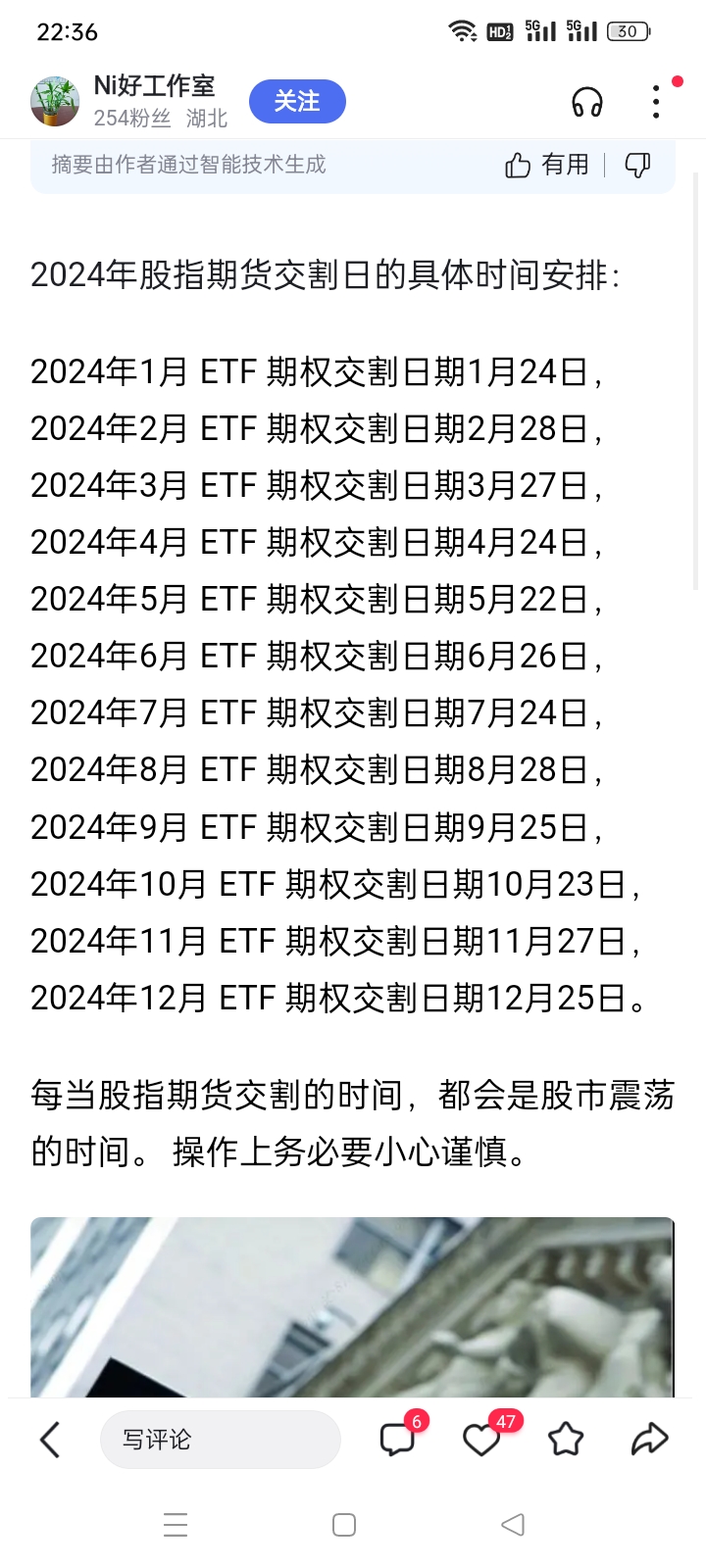Open the three-dot more options menu
The height and width of the screenshot is (1568, 706).
[x=654, y=101]
